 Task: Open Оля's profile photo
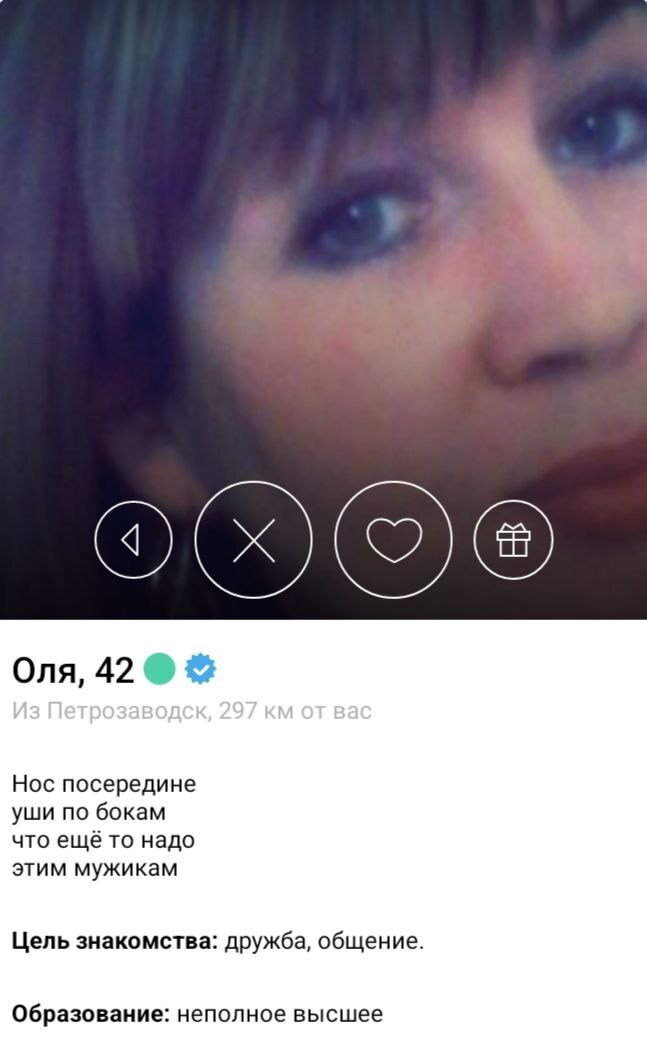tap(323, 250)
